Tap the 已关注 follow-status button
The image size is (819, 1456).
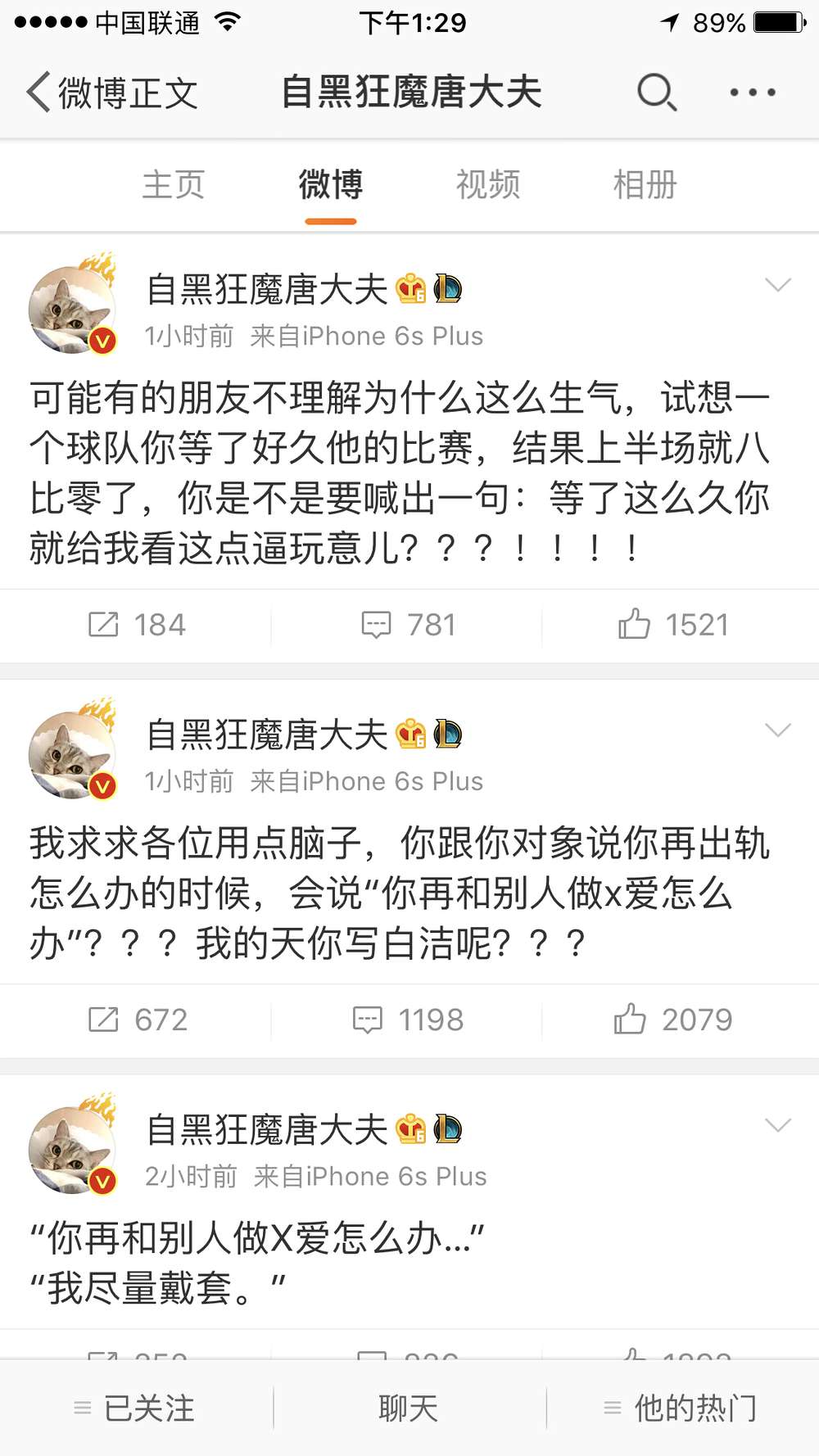pos(135,1409)
